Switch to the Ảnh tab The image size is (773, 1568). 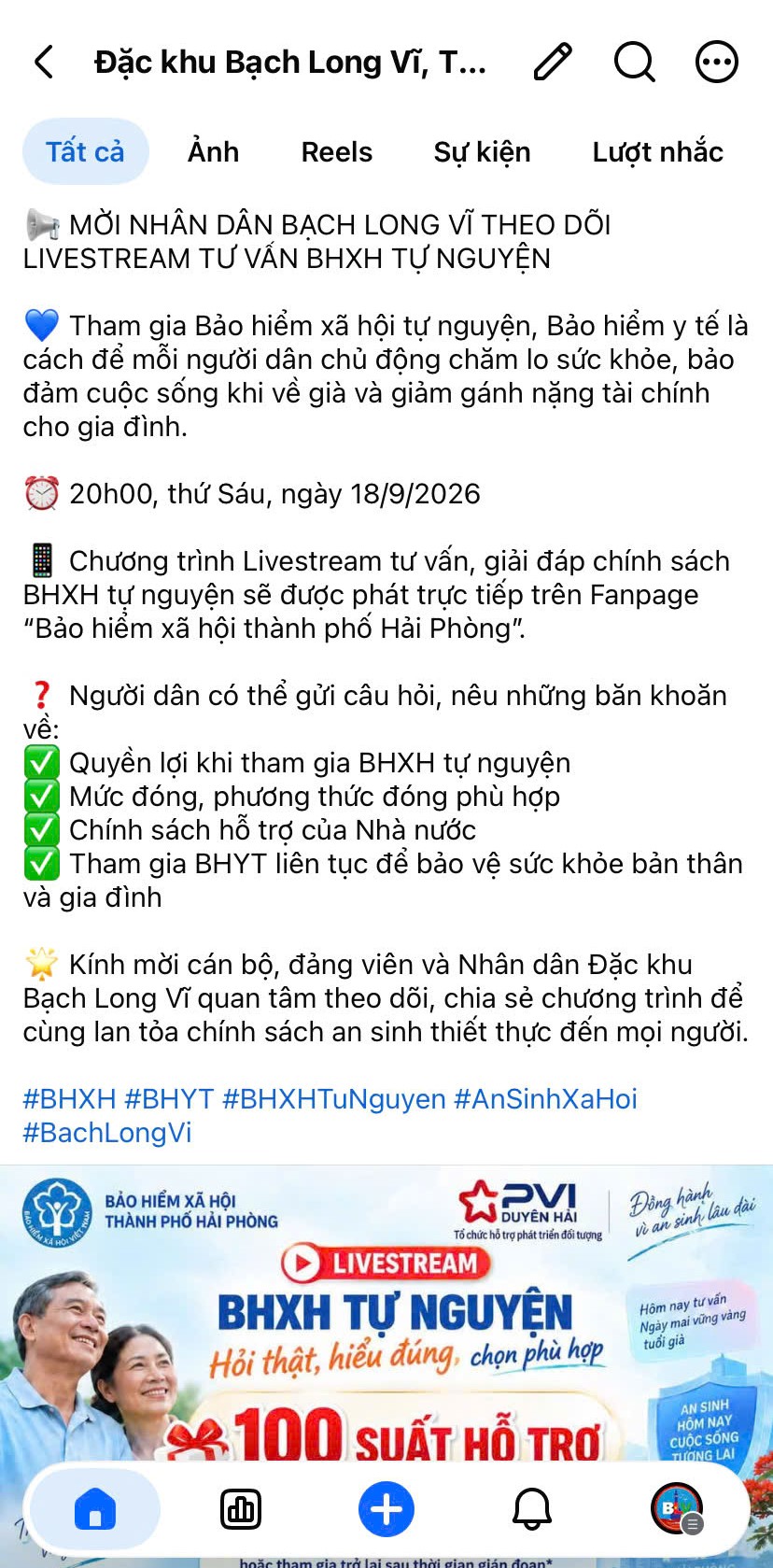tap(213, 151)
